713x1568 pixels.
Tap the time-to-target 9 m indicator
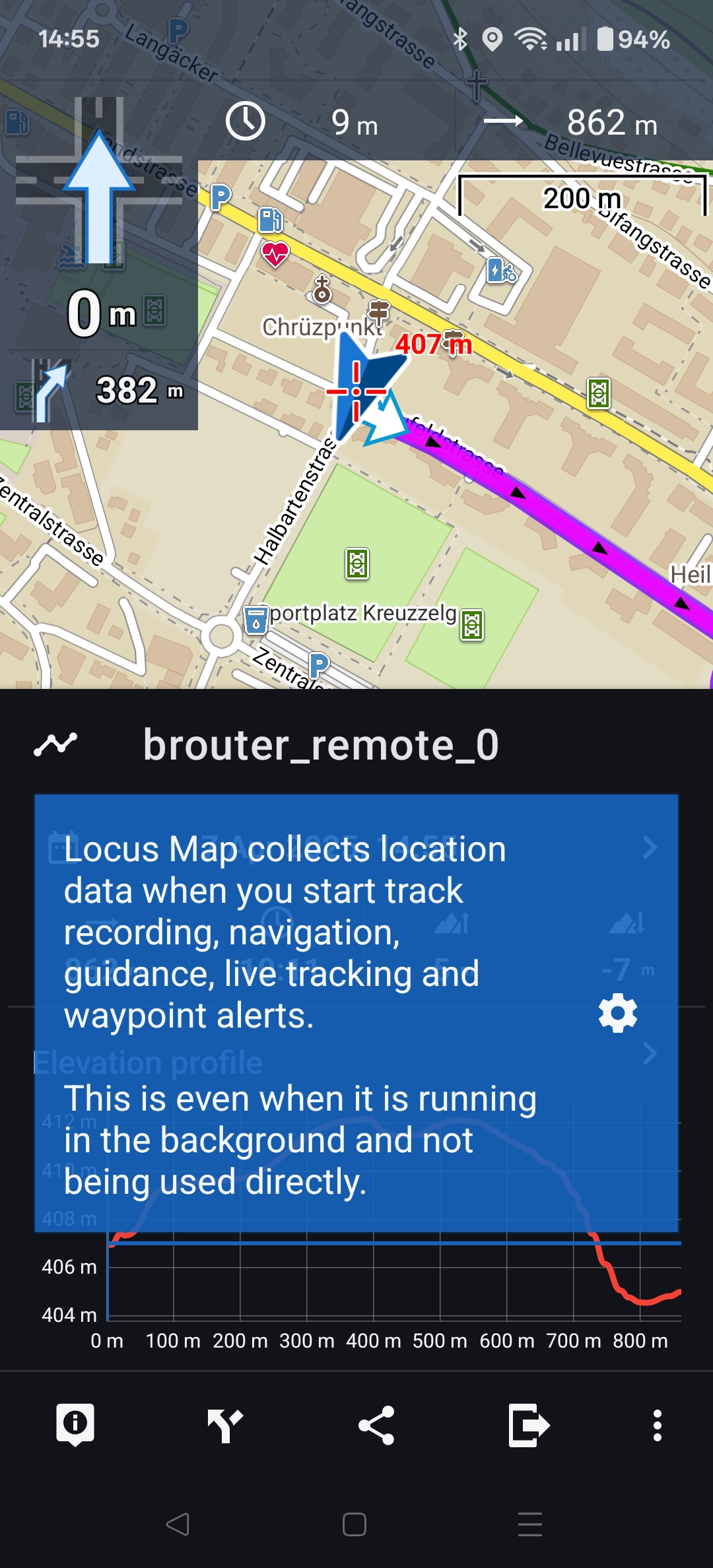tap(304, 123)
